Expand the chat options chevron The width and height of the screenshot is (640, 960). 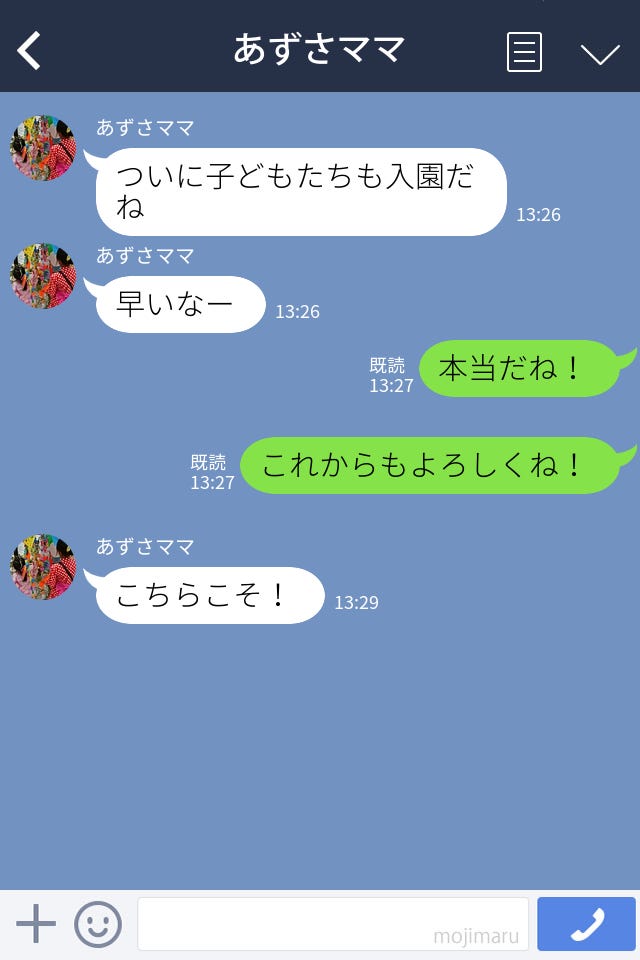click(x=600, y=53)
